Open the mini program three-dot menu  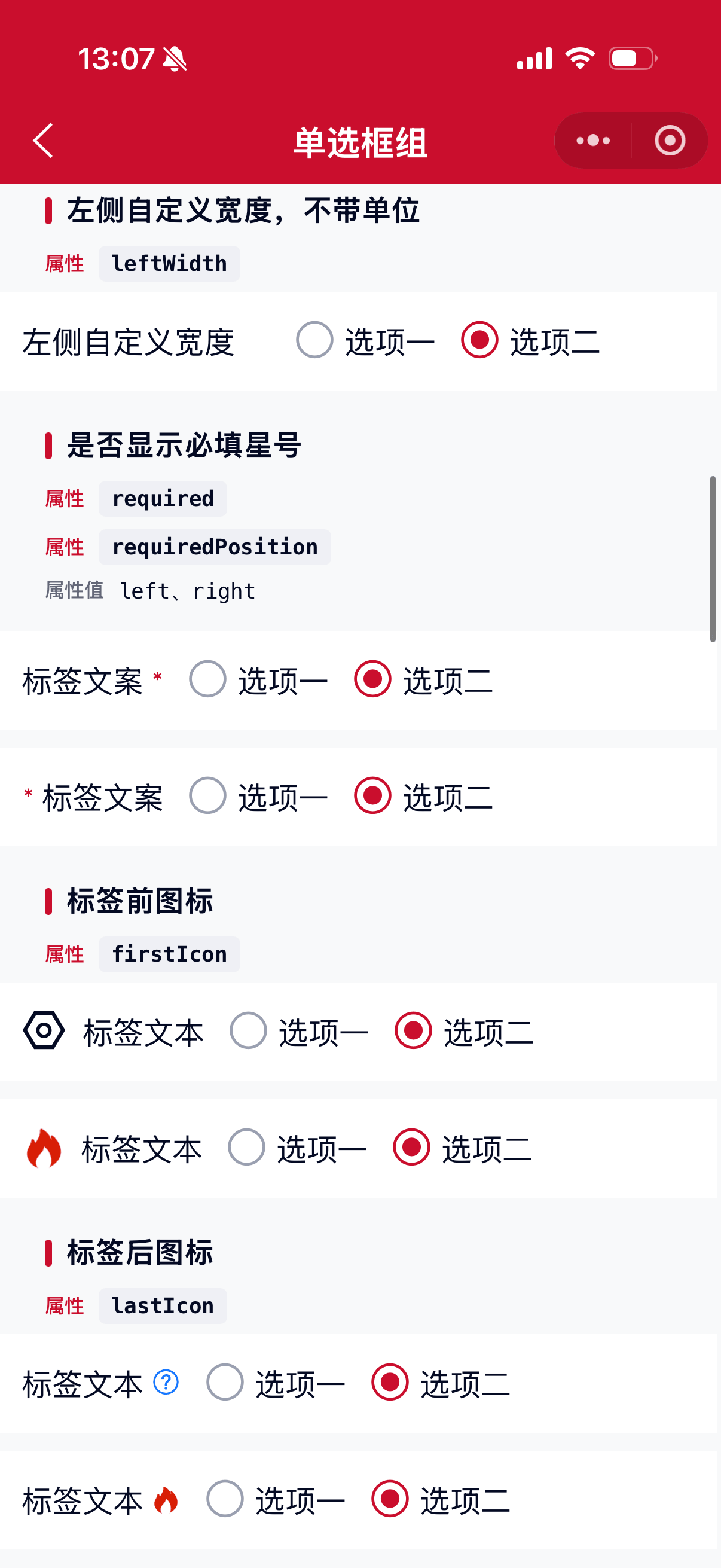pyautogui.click(x=593, y=141)
